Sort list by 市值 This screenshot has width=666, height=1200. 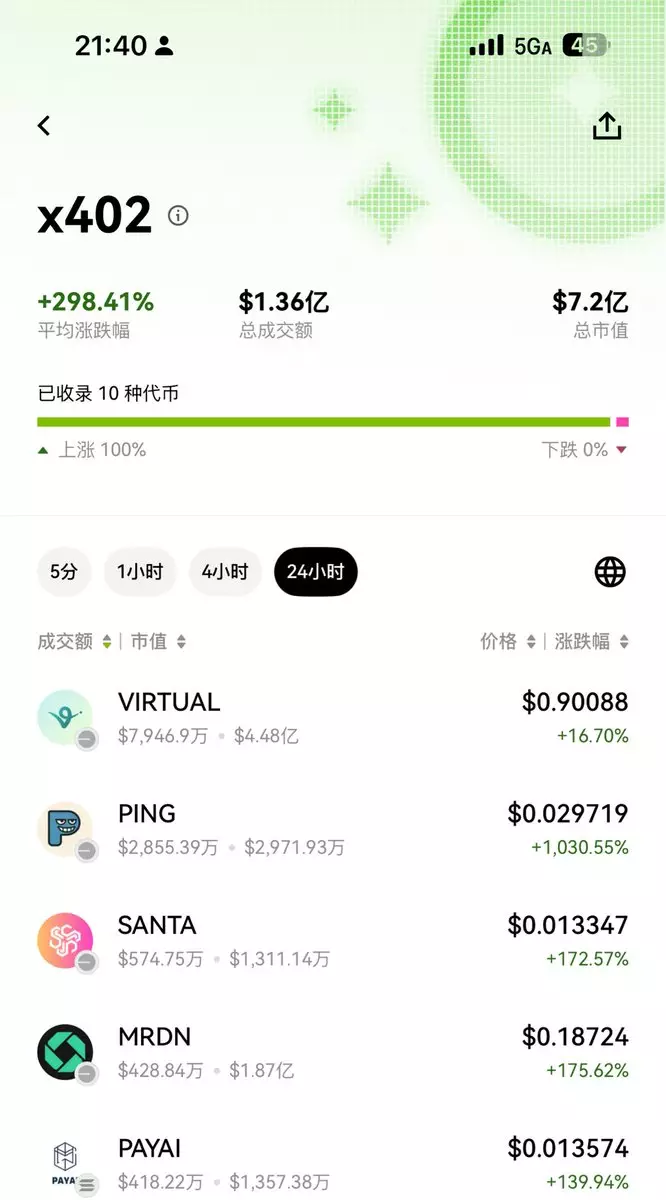(158, 642)
